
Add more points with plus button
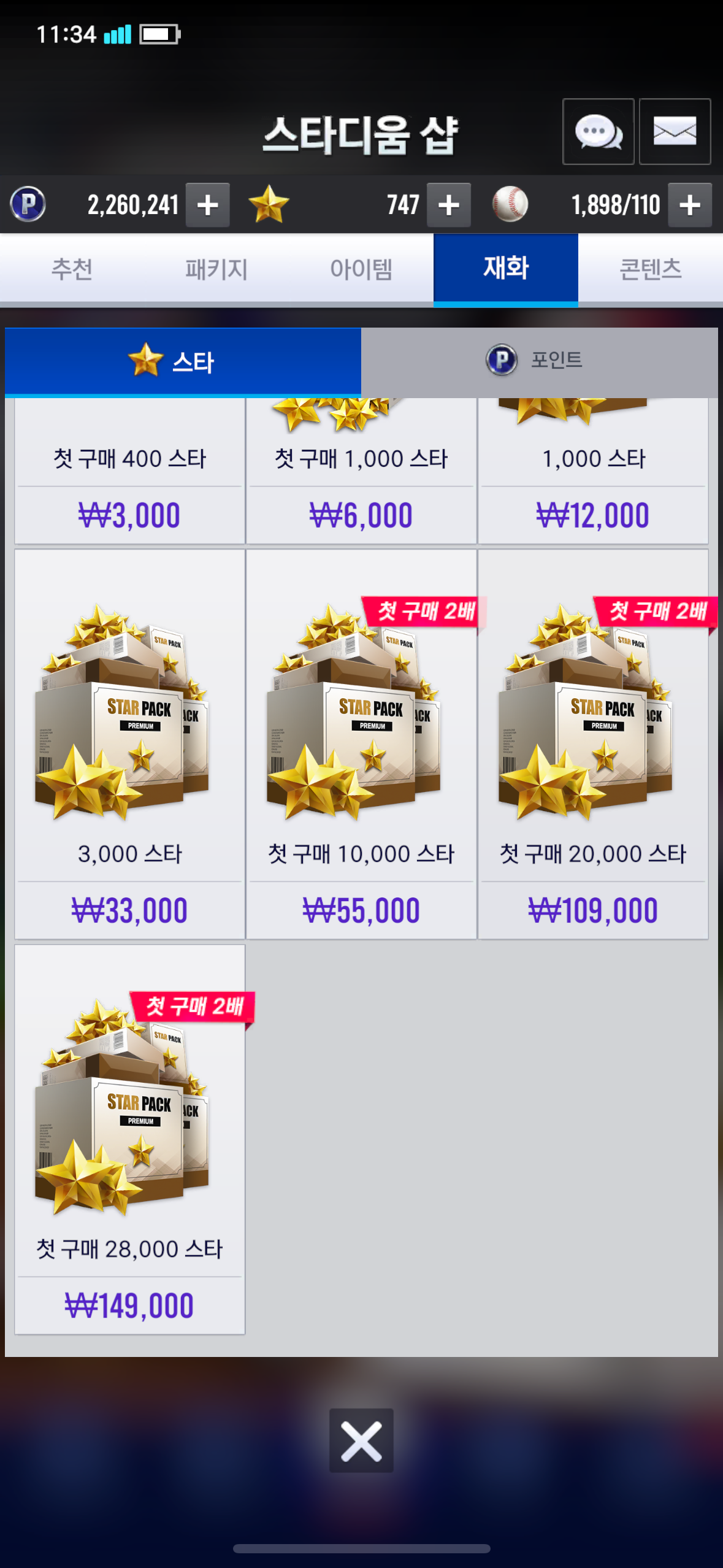[208, 205]
